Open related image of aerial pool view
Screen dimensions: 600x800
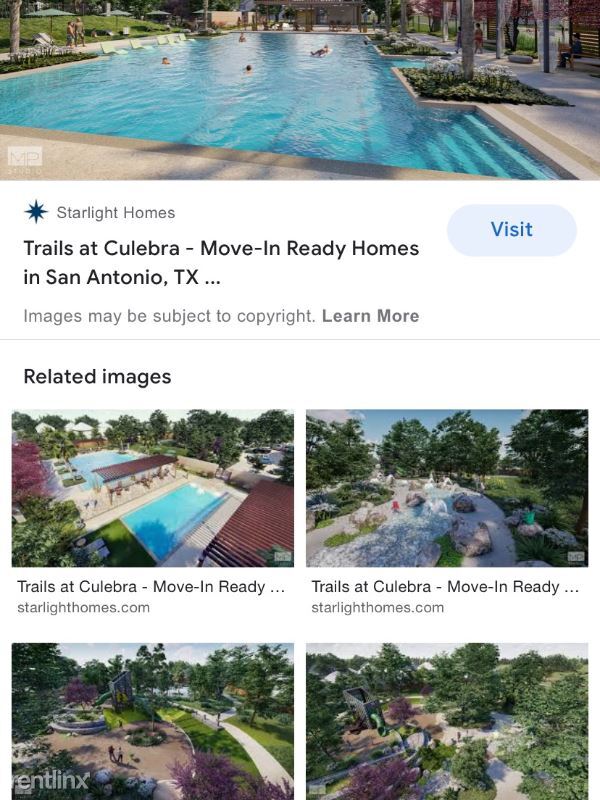[x=153, y=488]
